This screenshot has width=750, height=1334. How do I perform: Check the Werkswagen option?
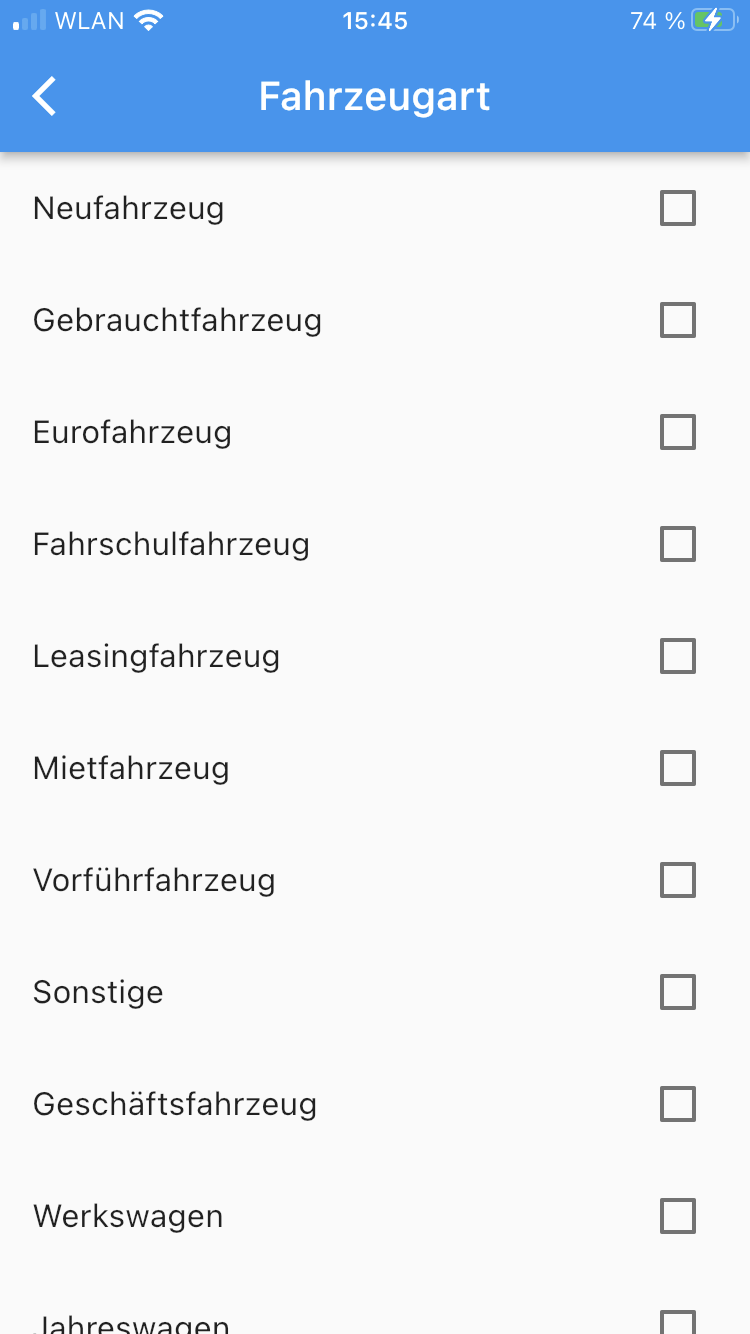click(x=678, y=1216)
